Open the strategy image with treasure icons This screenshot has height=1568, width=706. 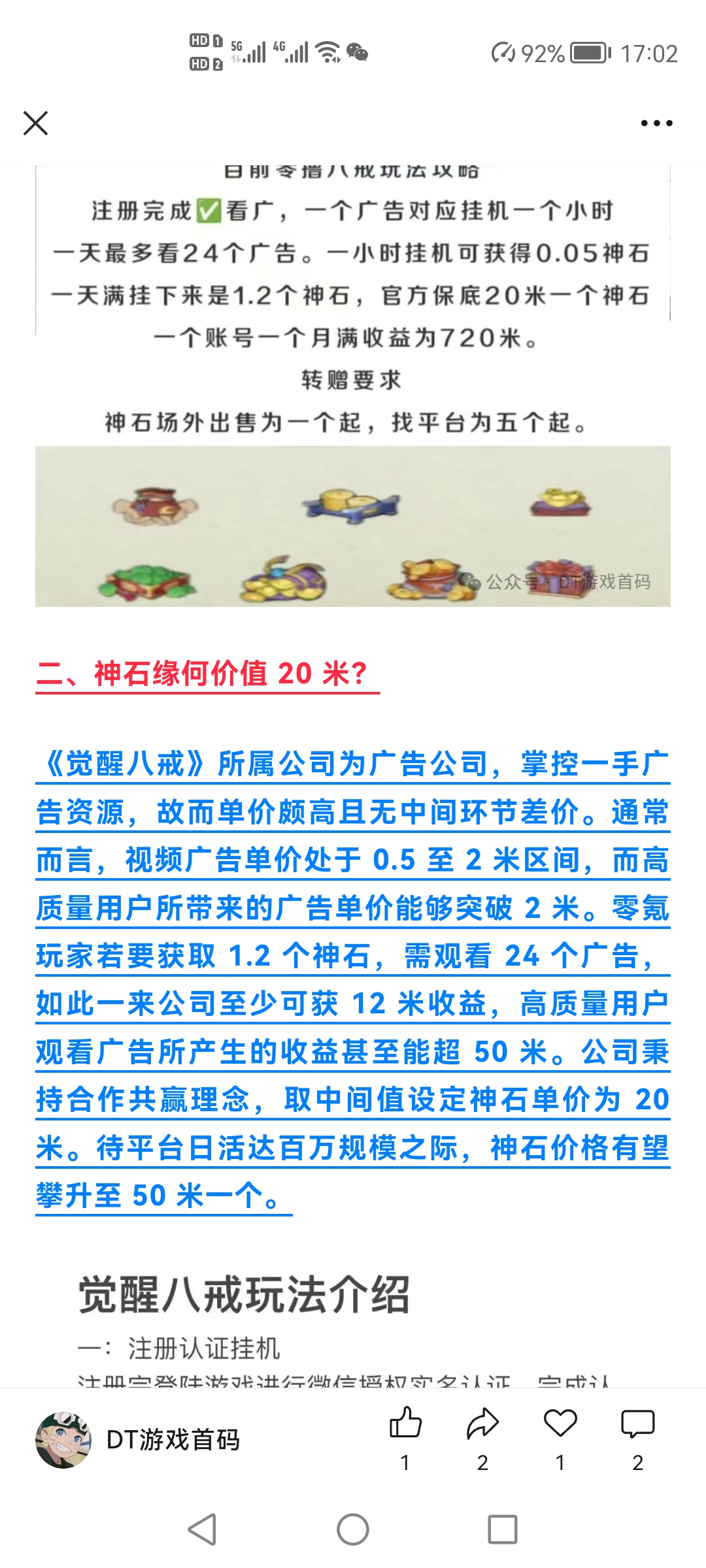[353, 385]
